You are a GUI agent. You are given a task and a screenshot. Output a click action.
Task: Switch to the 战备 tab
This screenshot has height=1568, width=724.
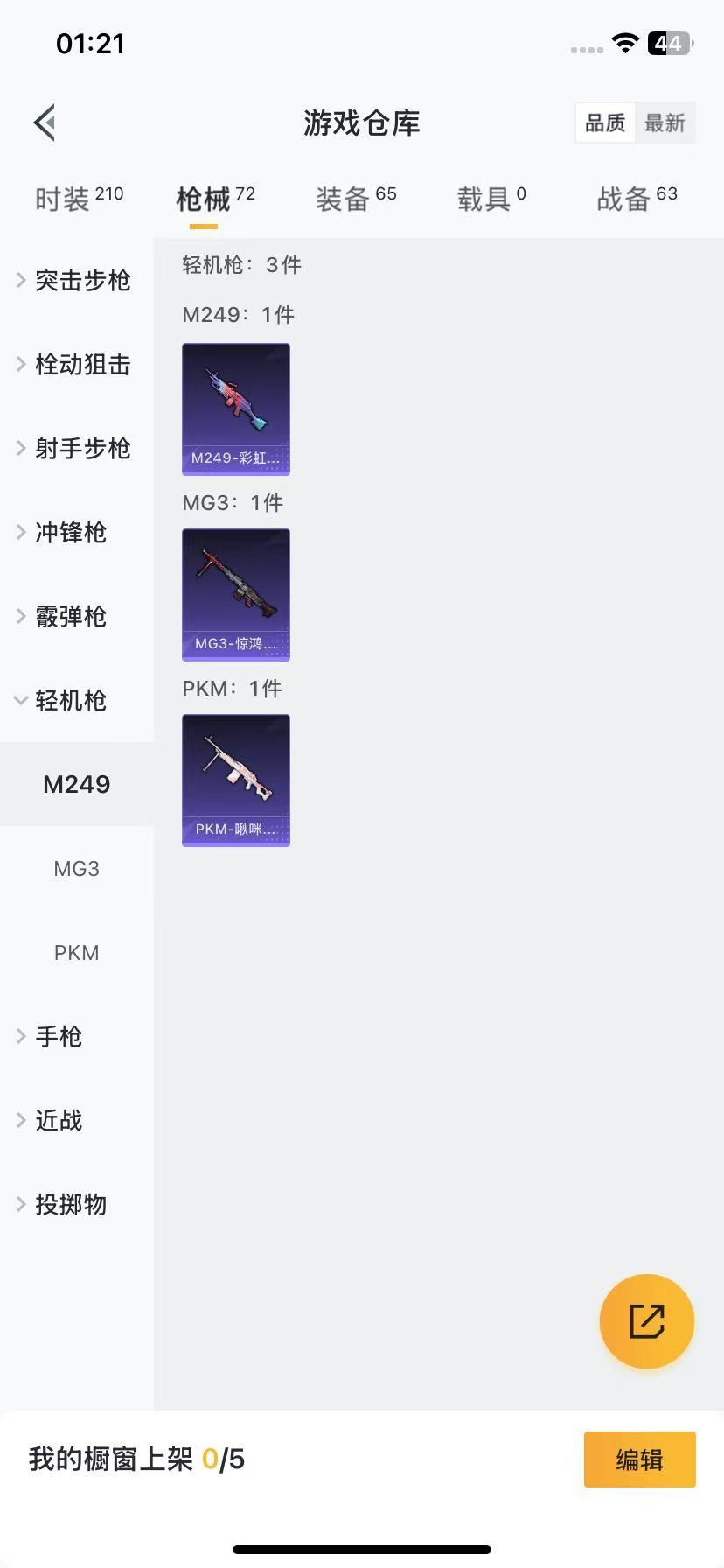click(x=637, y=199)
